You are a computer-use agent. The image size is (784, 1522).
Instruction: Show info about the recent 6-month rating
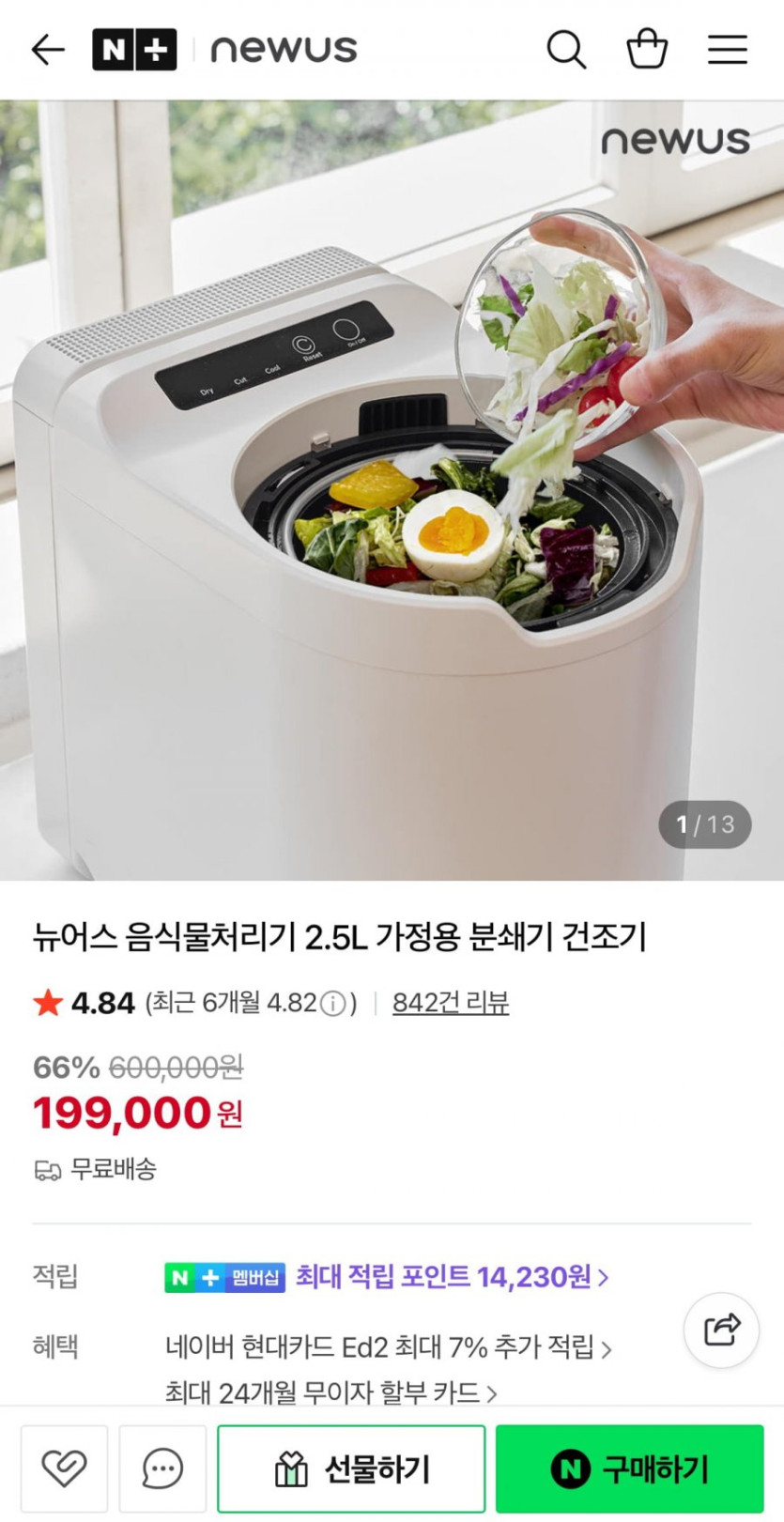(x=333, y=1004)
